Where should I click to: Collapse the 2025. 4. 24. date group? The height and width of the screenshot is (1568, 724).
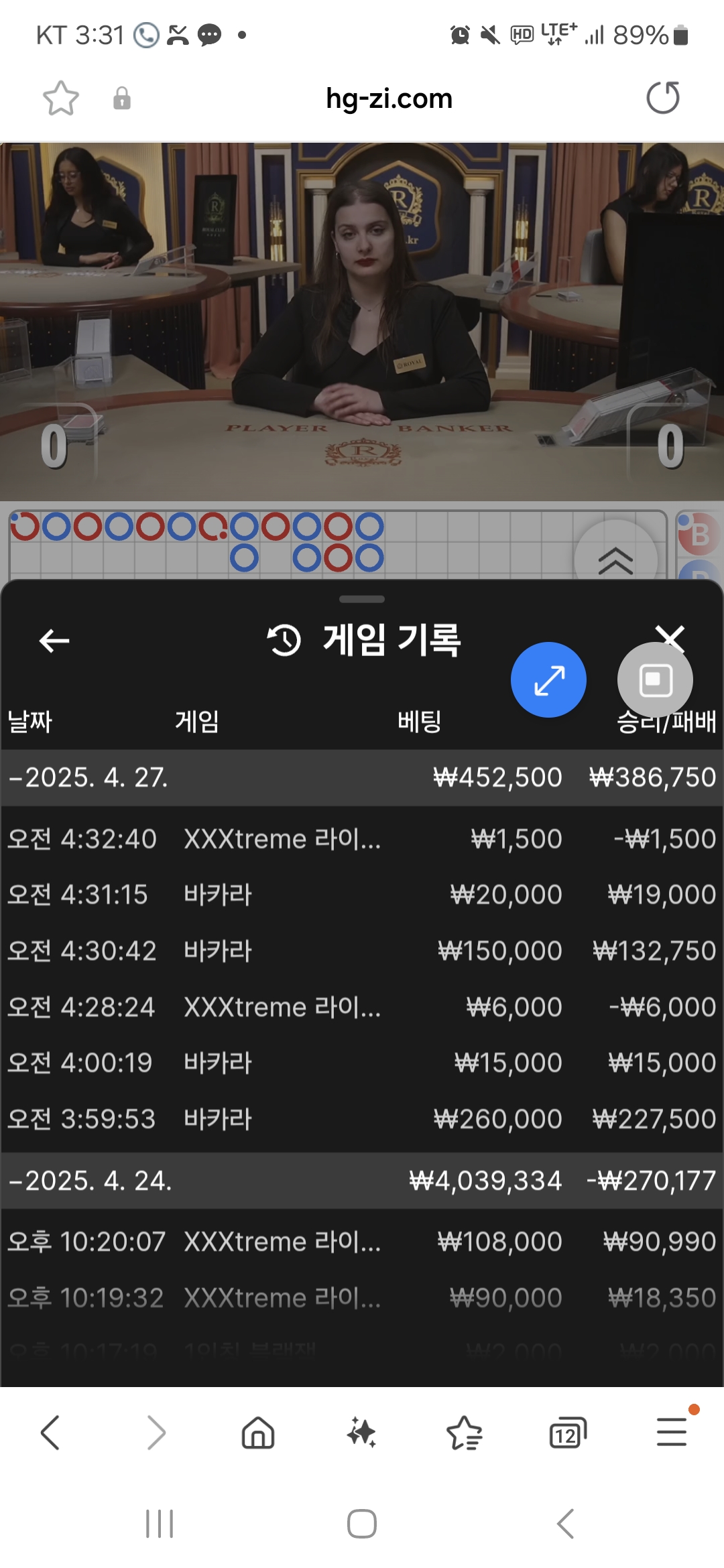[90, 1181]
